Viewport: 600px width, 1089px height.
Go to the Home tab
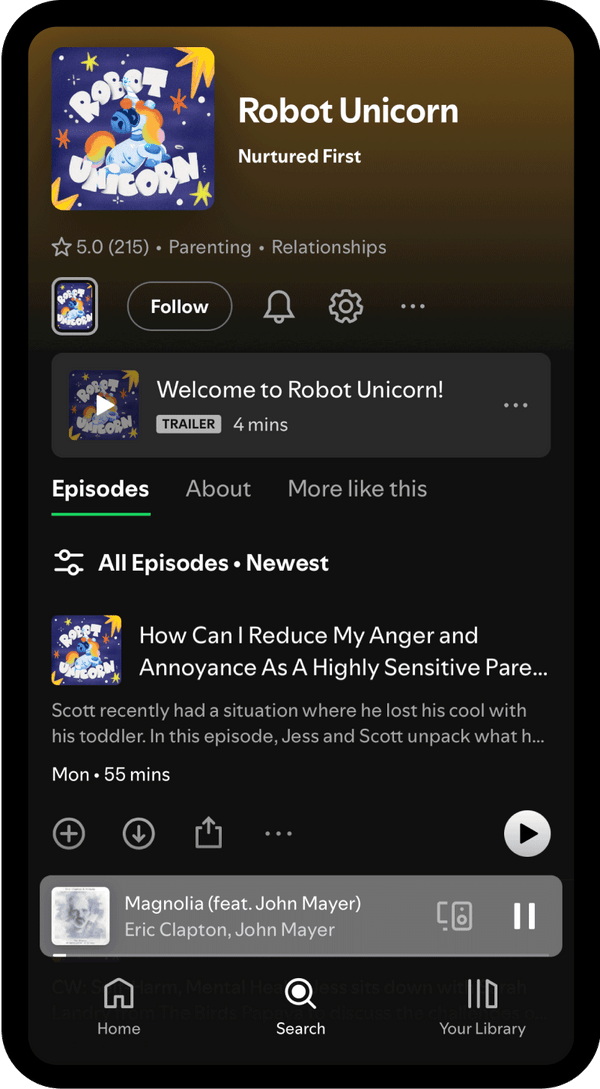point(119,1005)
